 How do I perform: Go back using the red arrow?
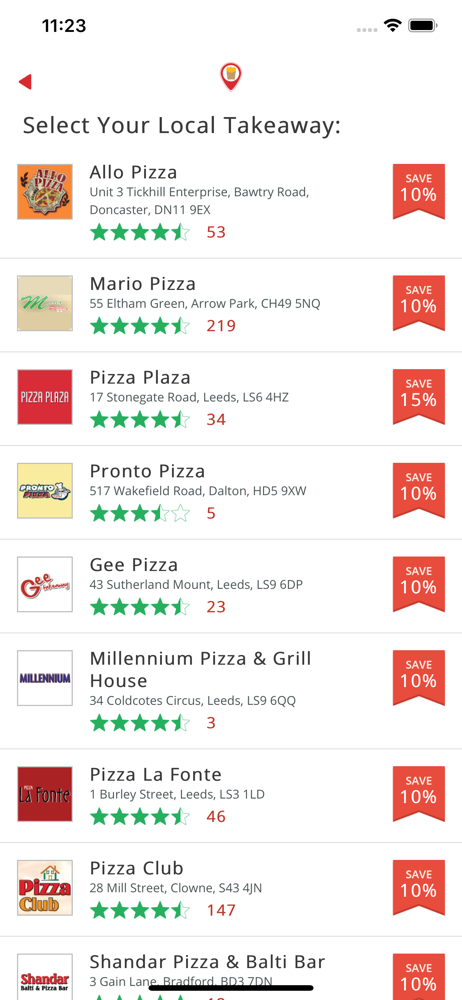coord(25,82)
